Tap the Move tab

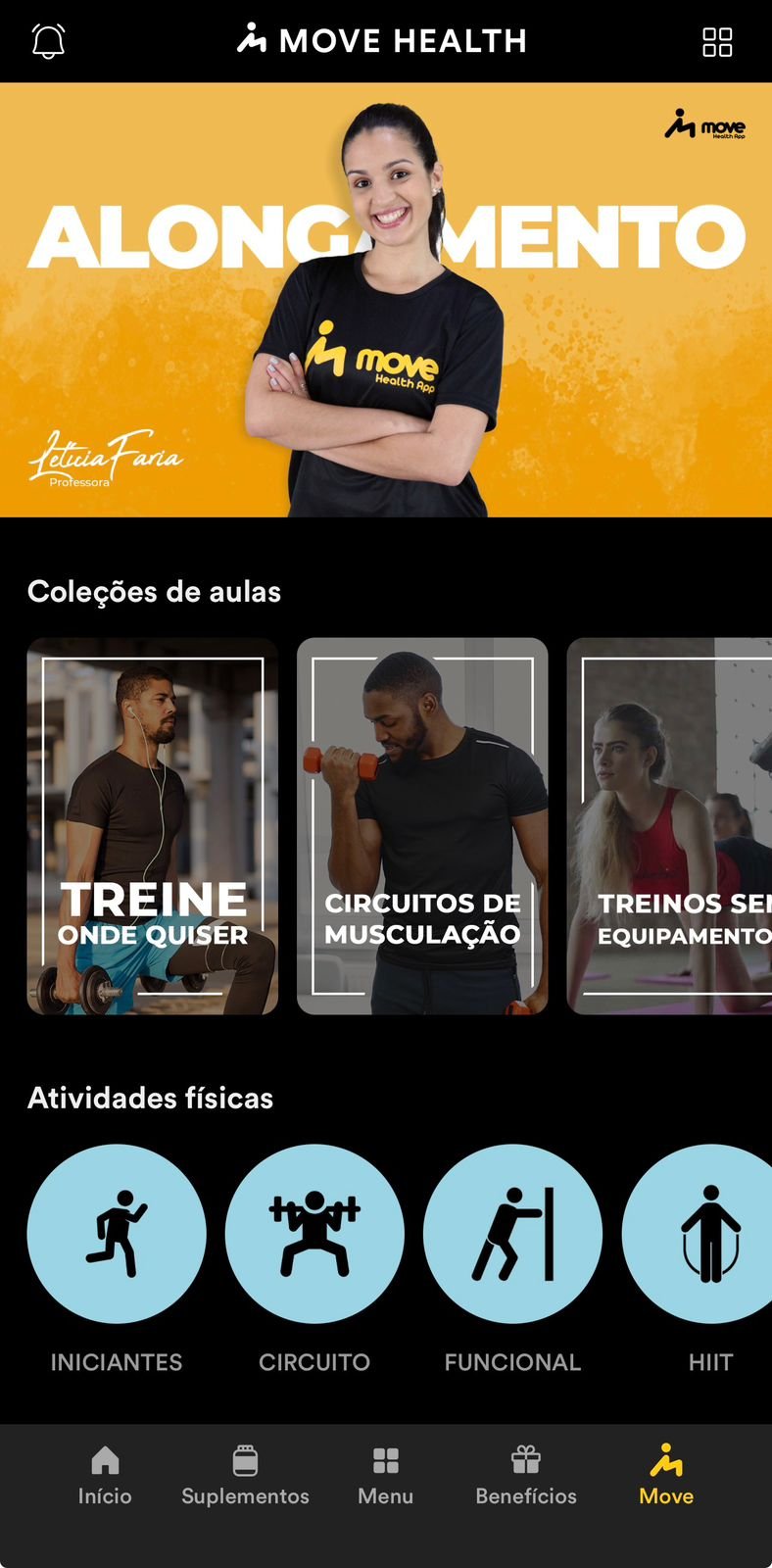pyautogui.click(x=666, y=1475)
